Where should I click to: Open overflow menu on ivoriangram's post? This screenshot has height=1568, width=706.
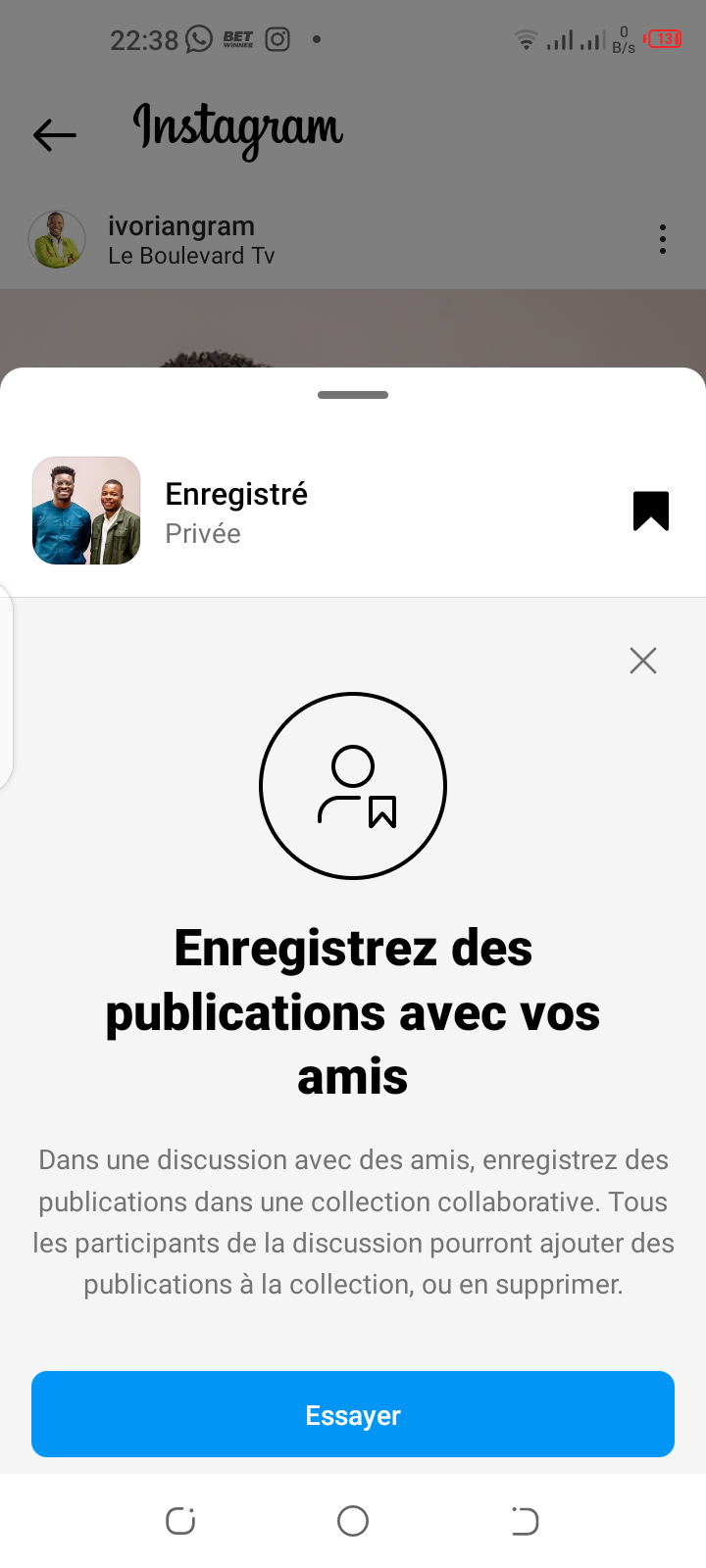(663, 239)
